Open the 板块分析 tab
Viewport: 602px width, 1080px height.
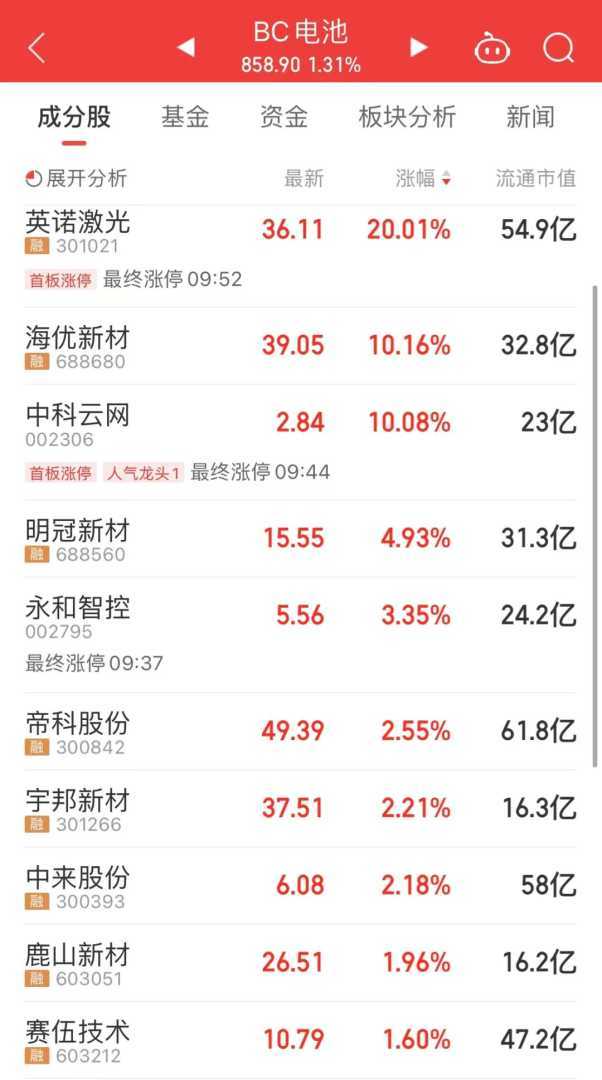coord(407,117)
